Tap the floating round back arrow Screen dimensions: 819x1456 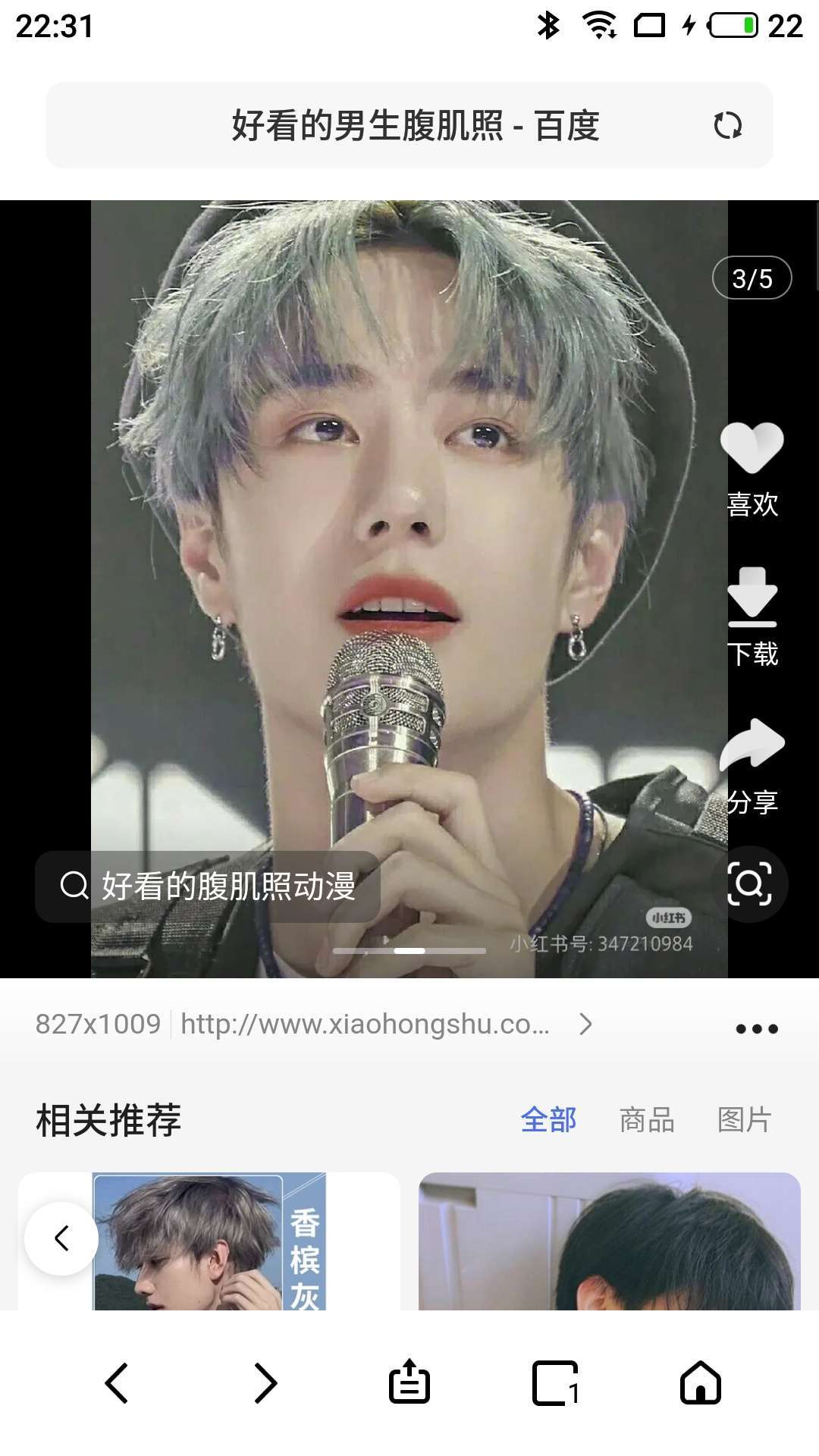tap(61, 1238)
